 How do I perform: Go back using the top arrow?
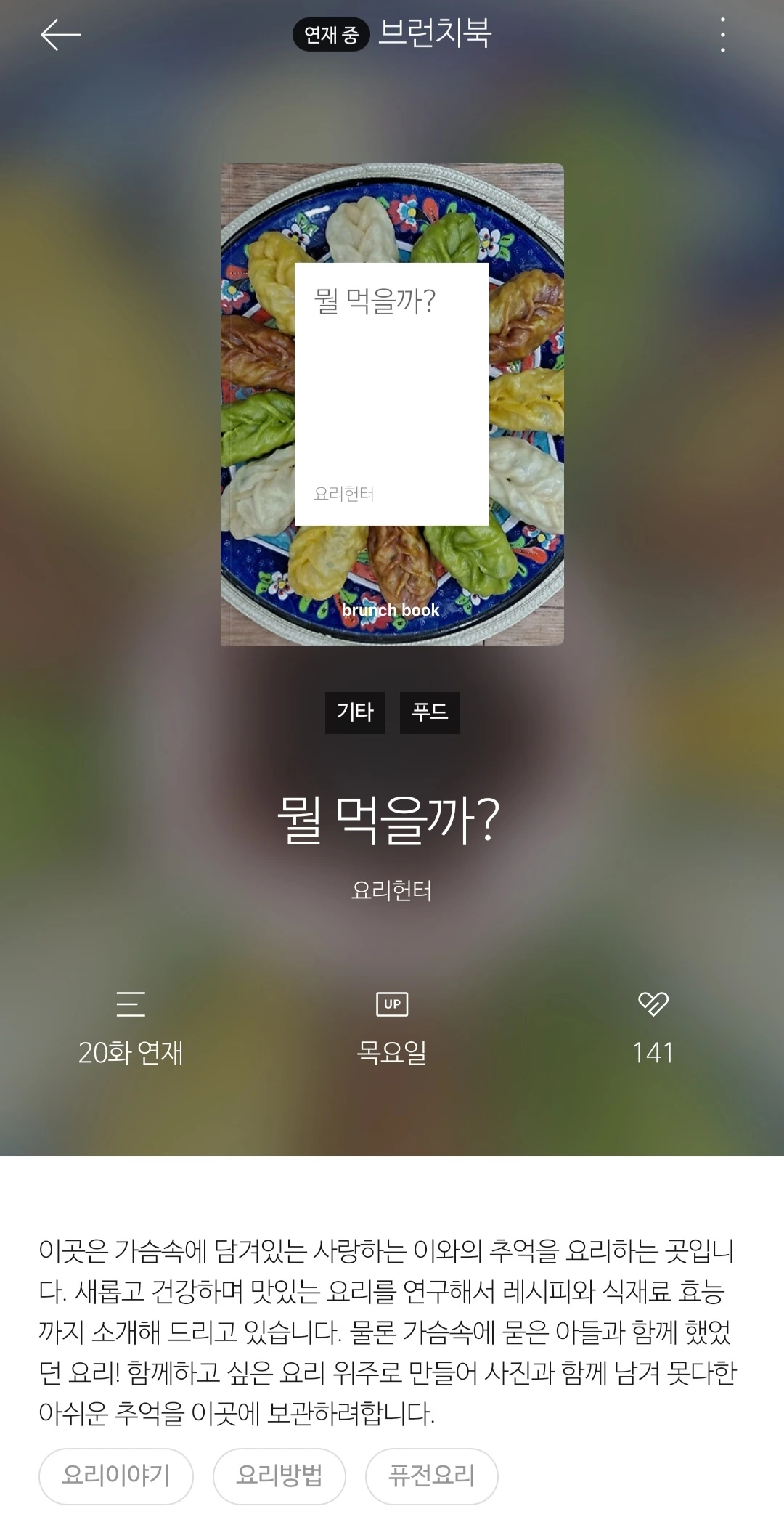(x=60, y=35)
